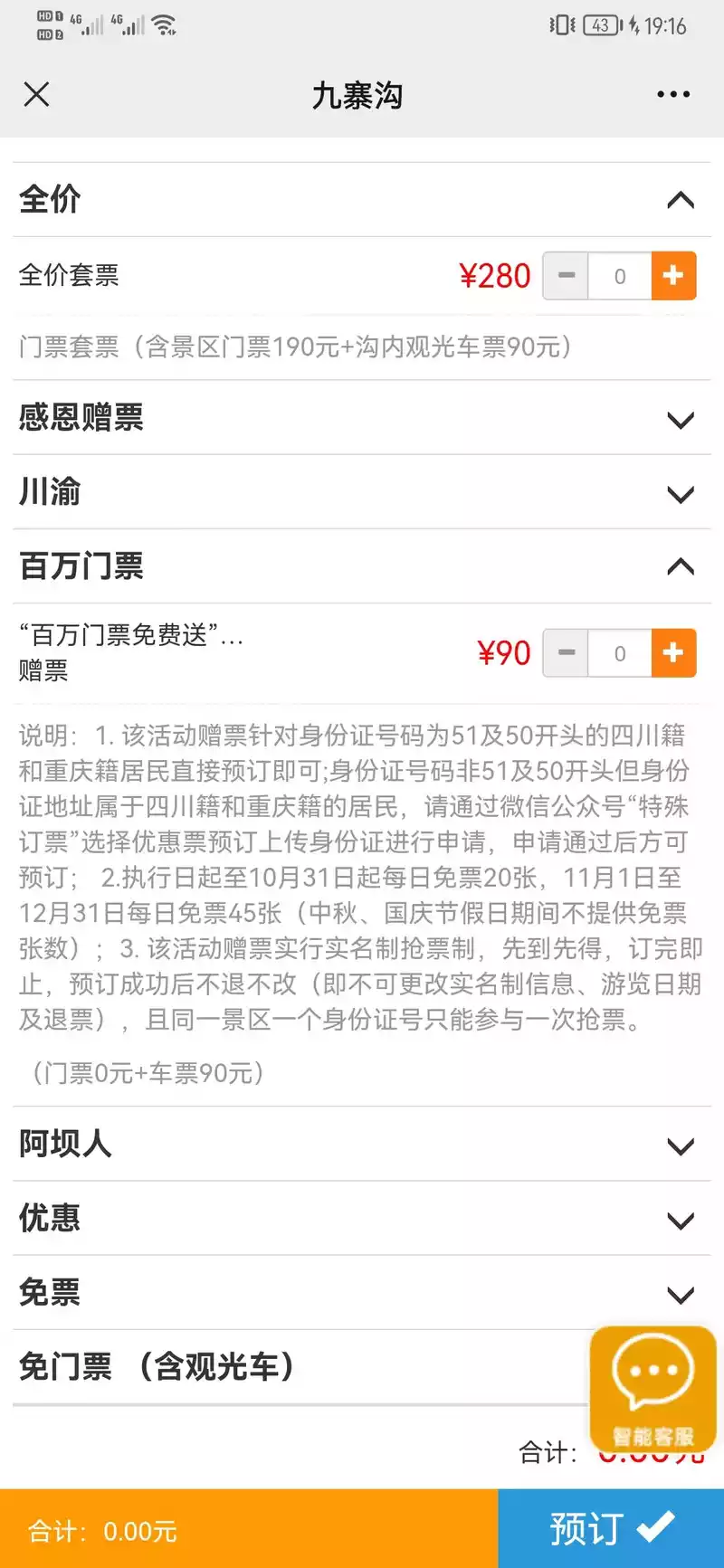
Task: Add one 百万门票免费送 赠票 ticket
Action: coord(673,653)
